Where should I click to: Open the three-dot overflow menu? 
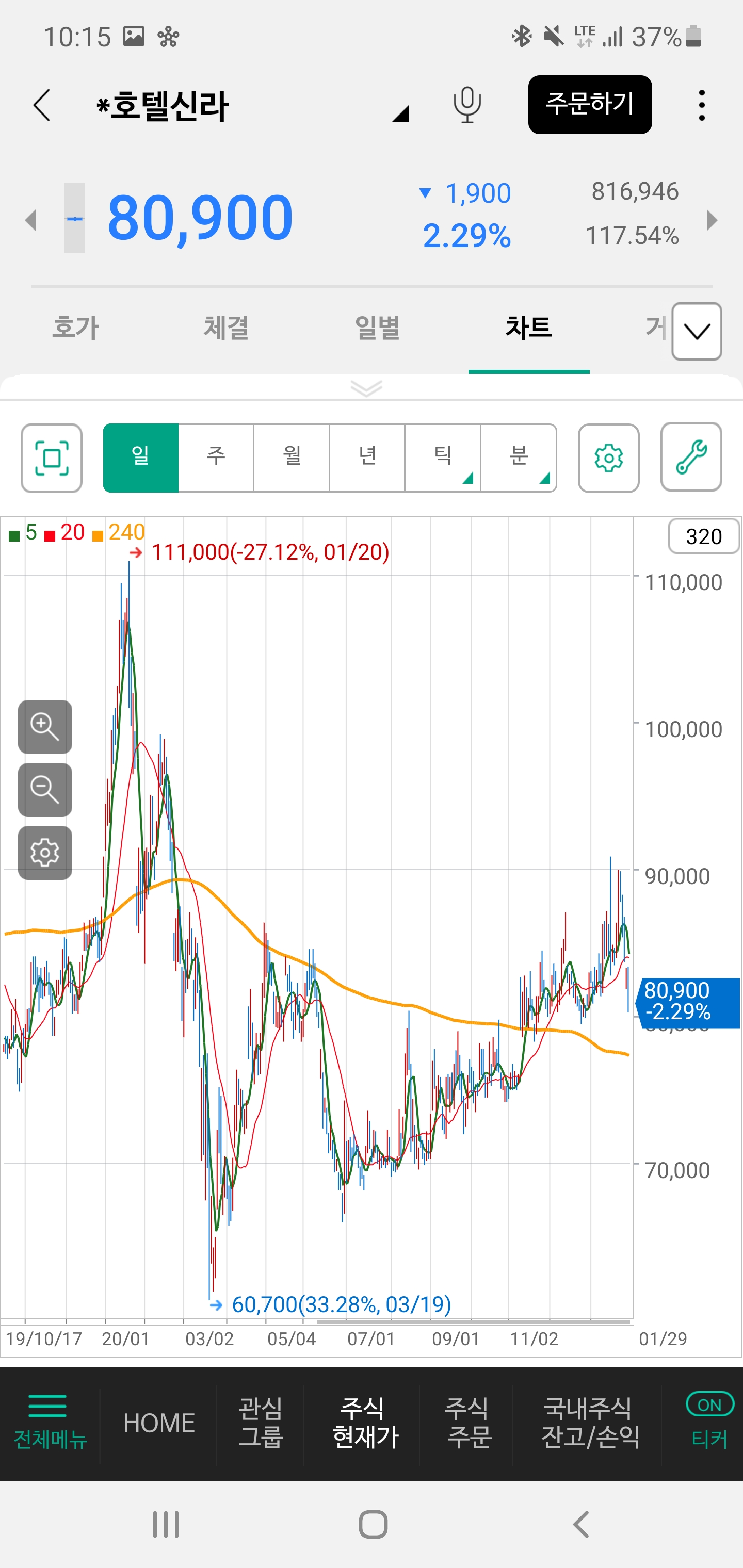(x=702, y=105)
